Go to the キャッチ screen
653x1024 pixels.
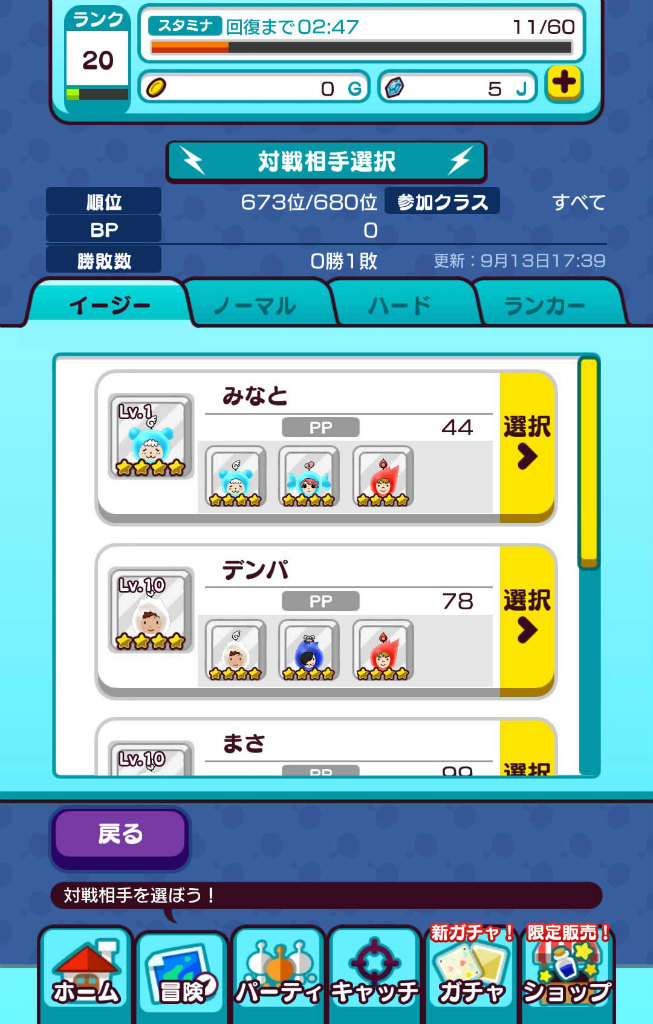coord(374,975)
